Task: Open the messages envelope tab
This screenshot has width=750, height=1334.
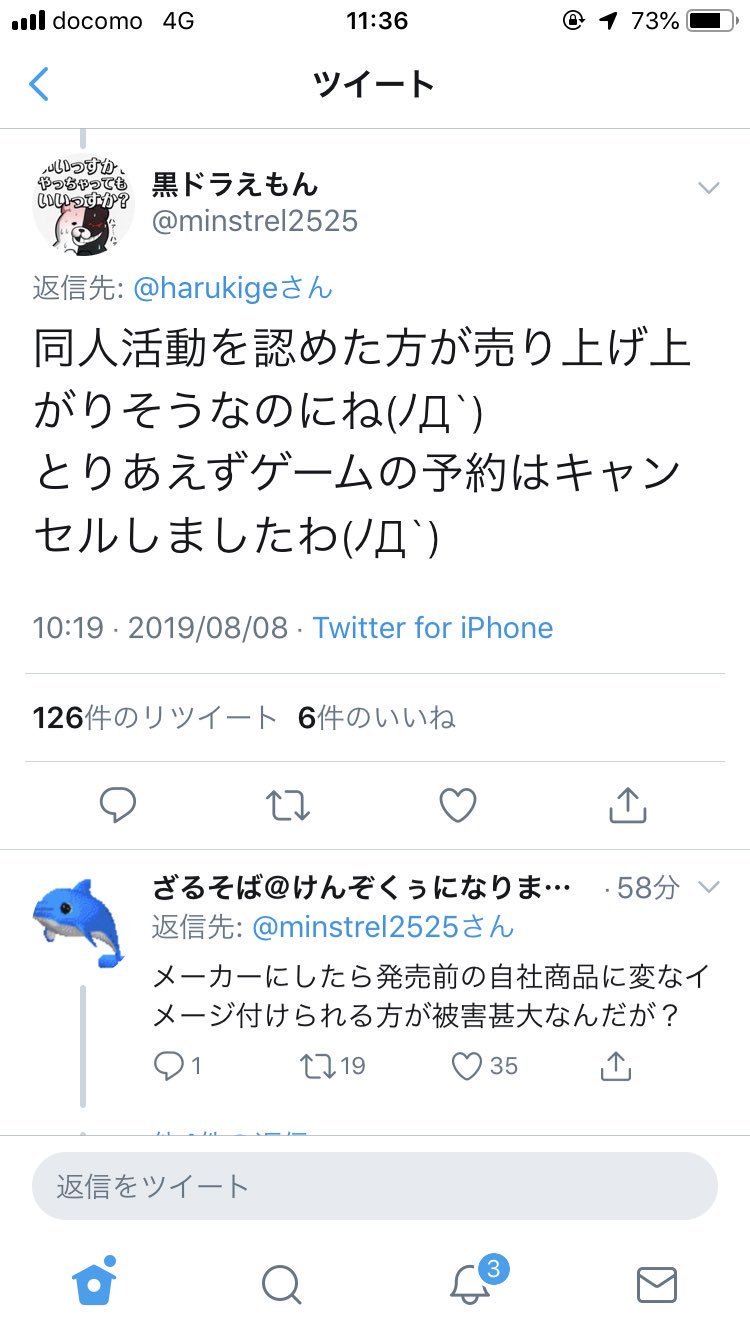Action: tap(657, 1284)
